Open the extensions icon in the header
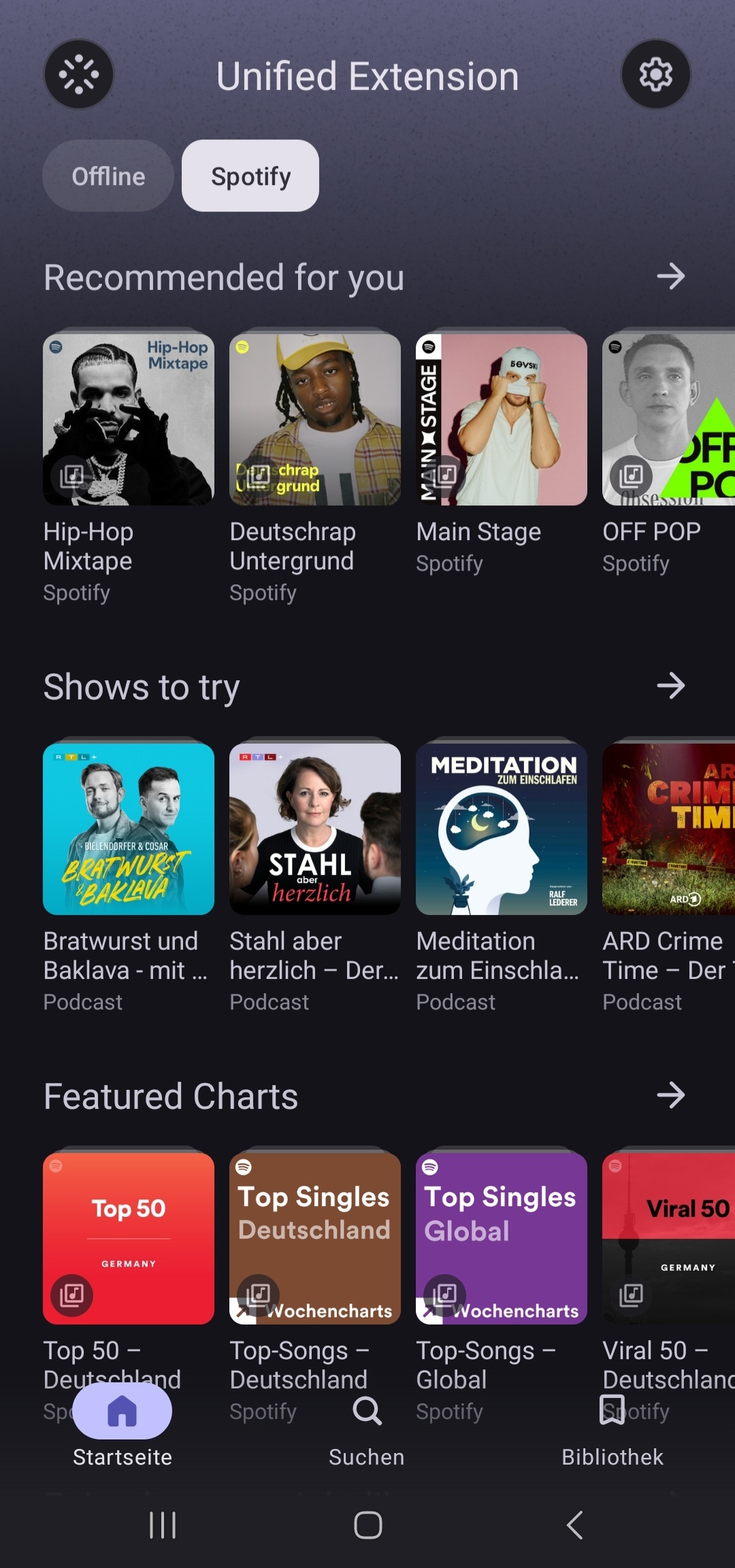The image size is (735, 1568). [x=79, y=74]
